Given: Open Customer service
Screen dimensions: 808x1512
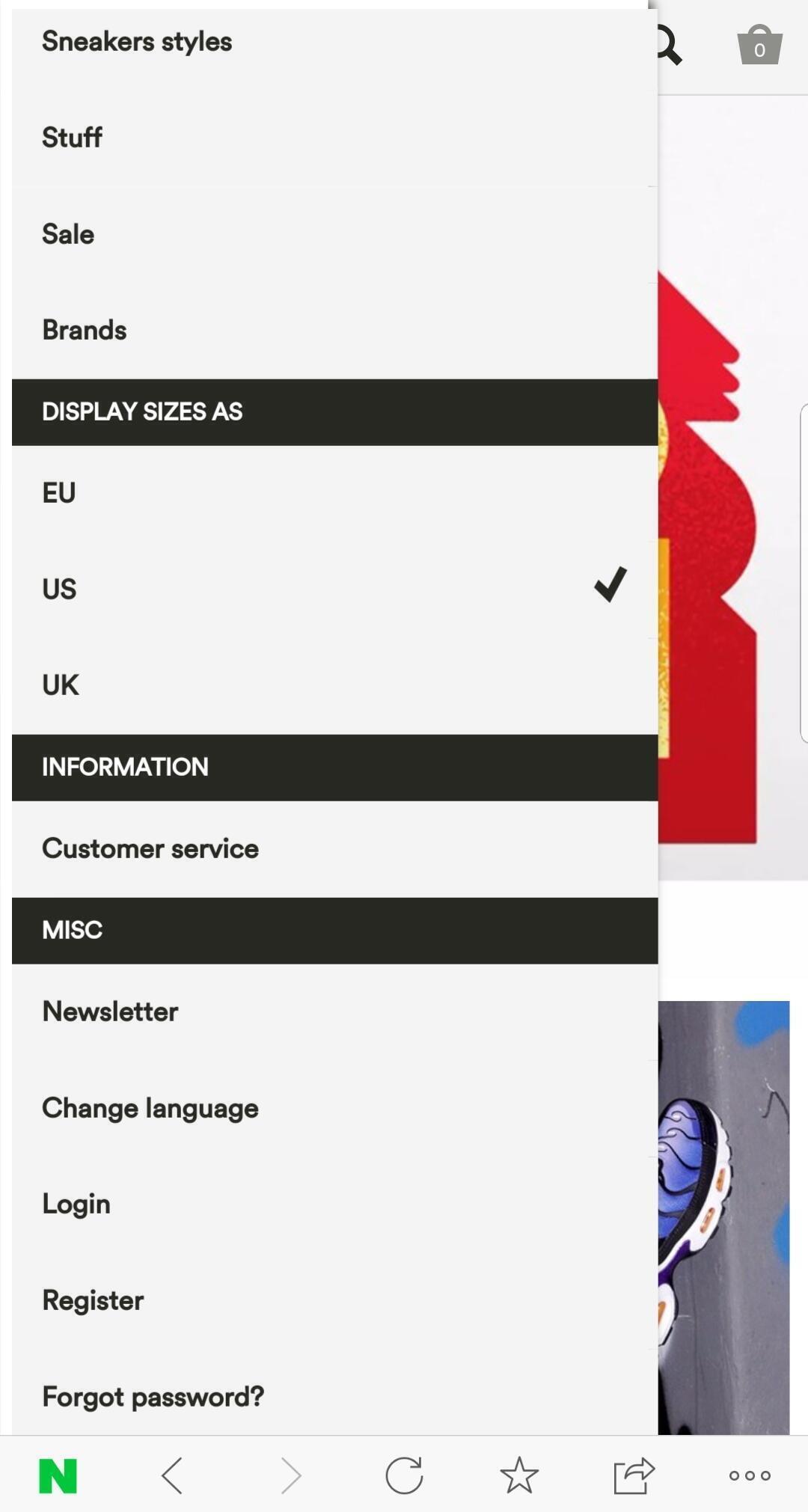Looking at the screenshot, I should click(334, 849).
